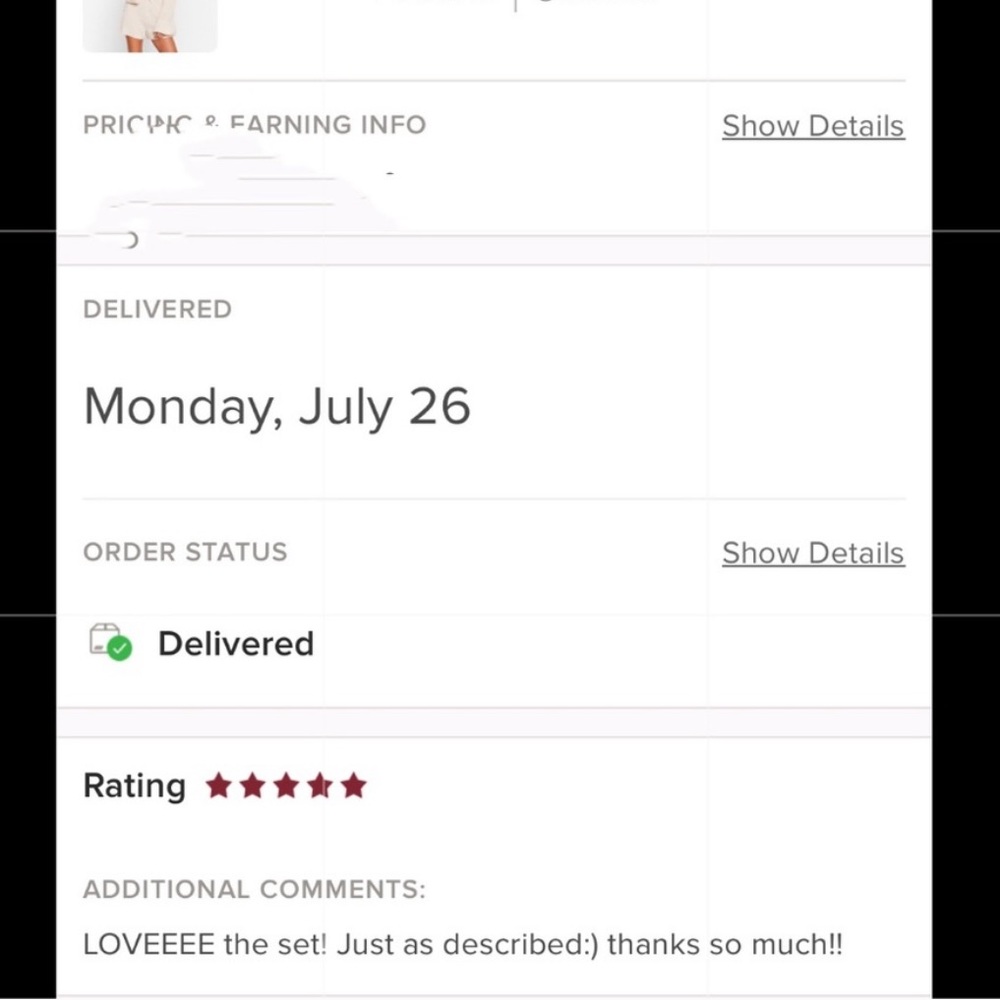Show details for Order Status
The height and width of the screenshot is (1000, 1000).
click(x=812, y=553)
